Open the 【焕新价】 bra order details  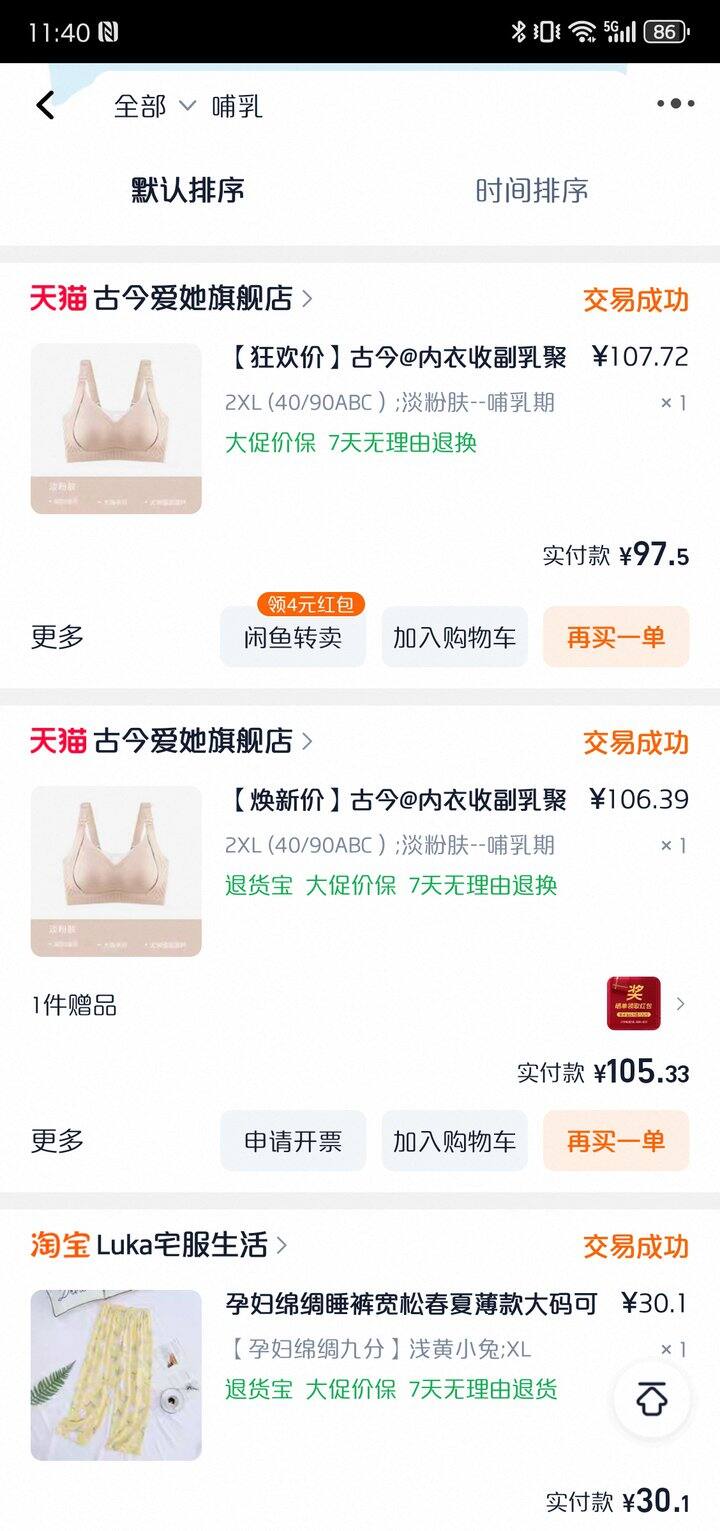tap(397, 800)
